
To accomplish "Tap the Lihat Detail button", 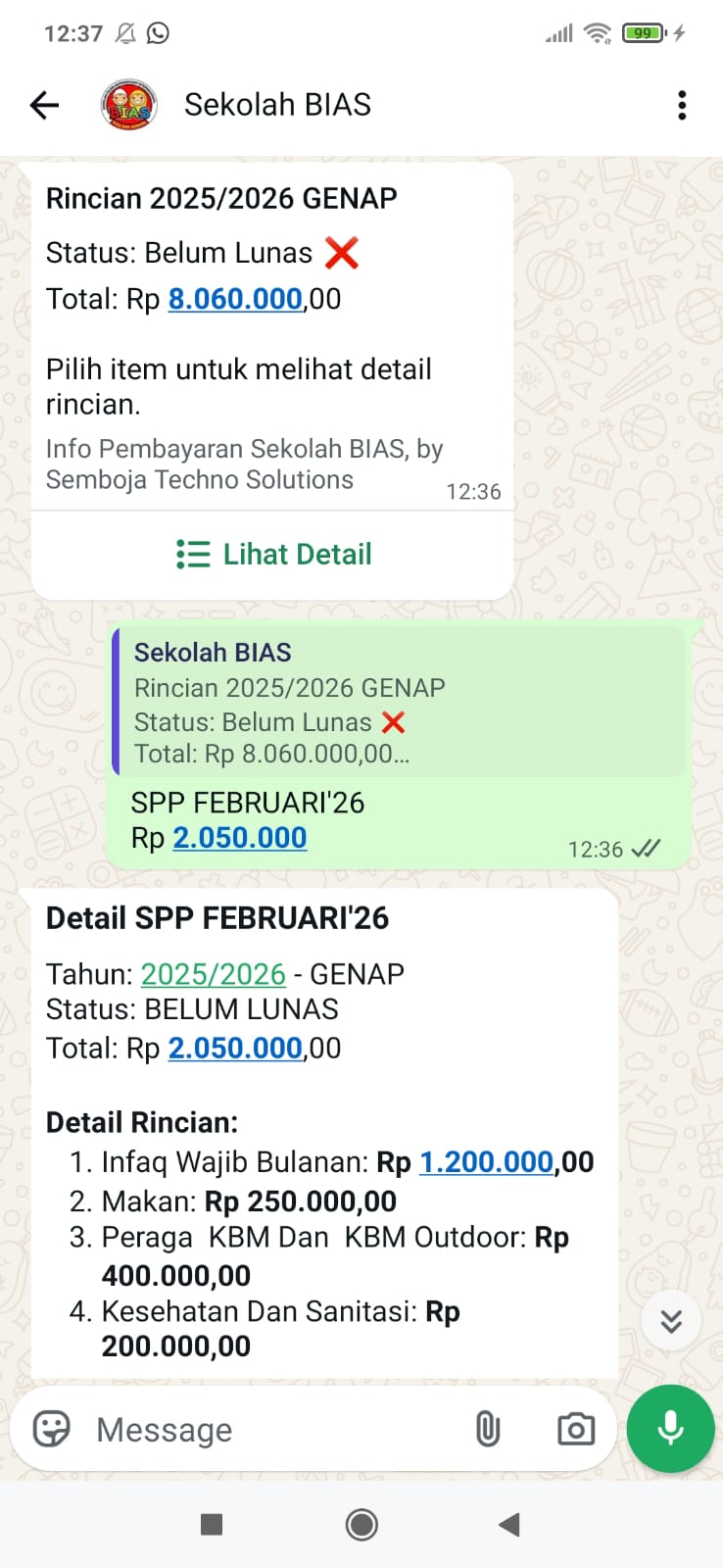I will (x=273, y=555).
